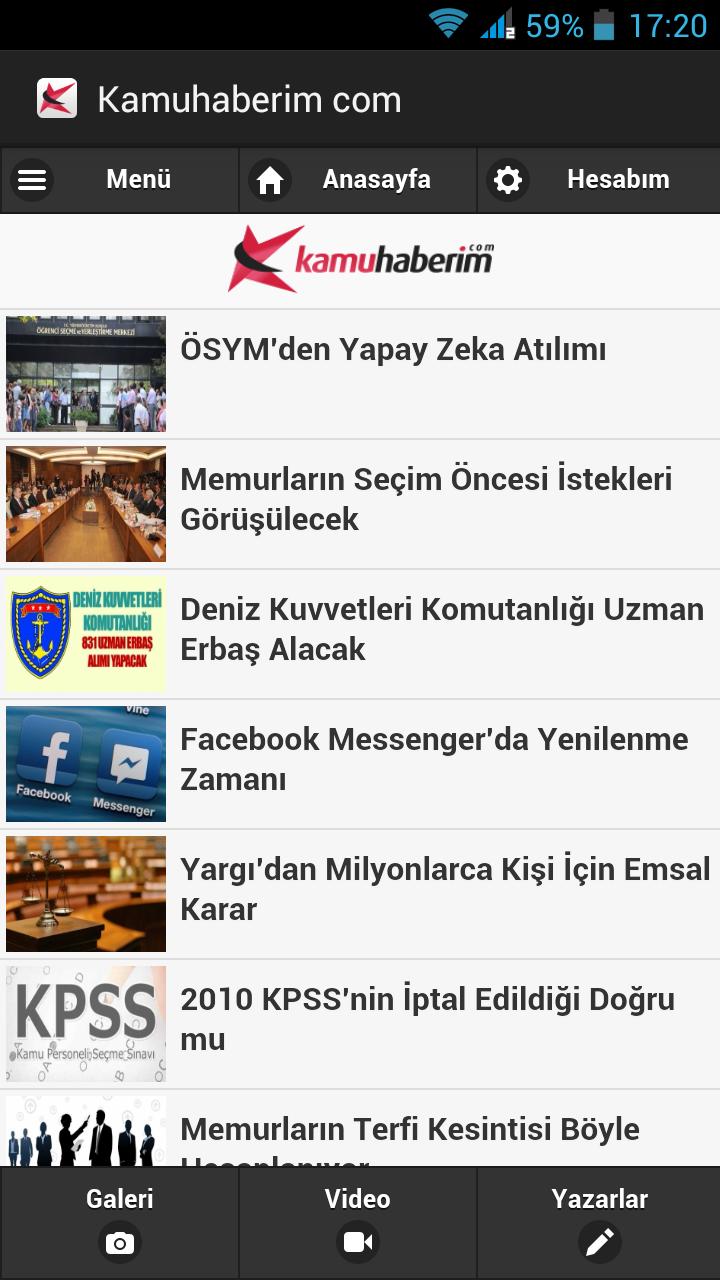Go to Anasayfa
Viewport: 720px width, 1280px height.
pyautogui.click(x=358, y=180)
